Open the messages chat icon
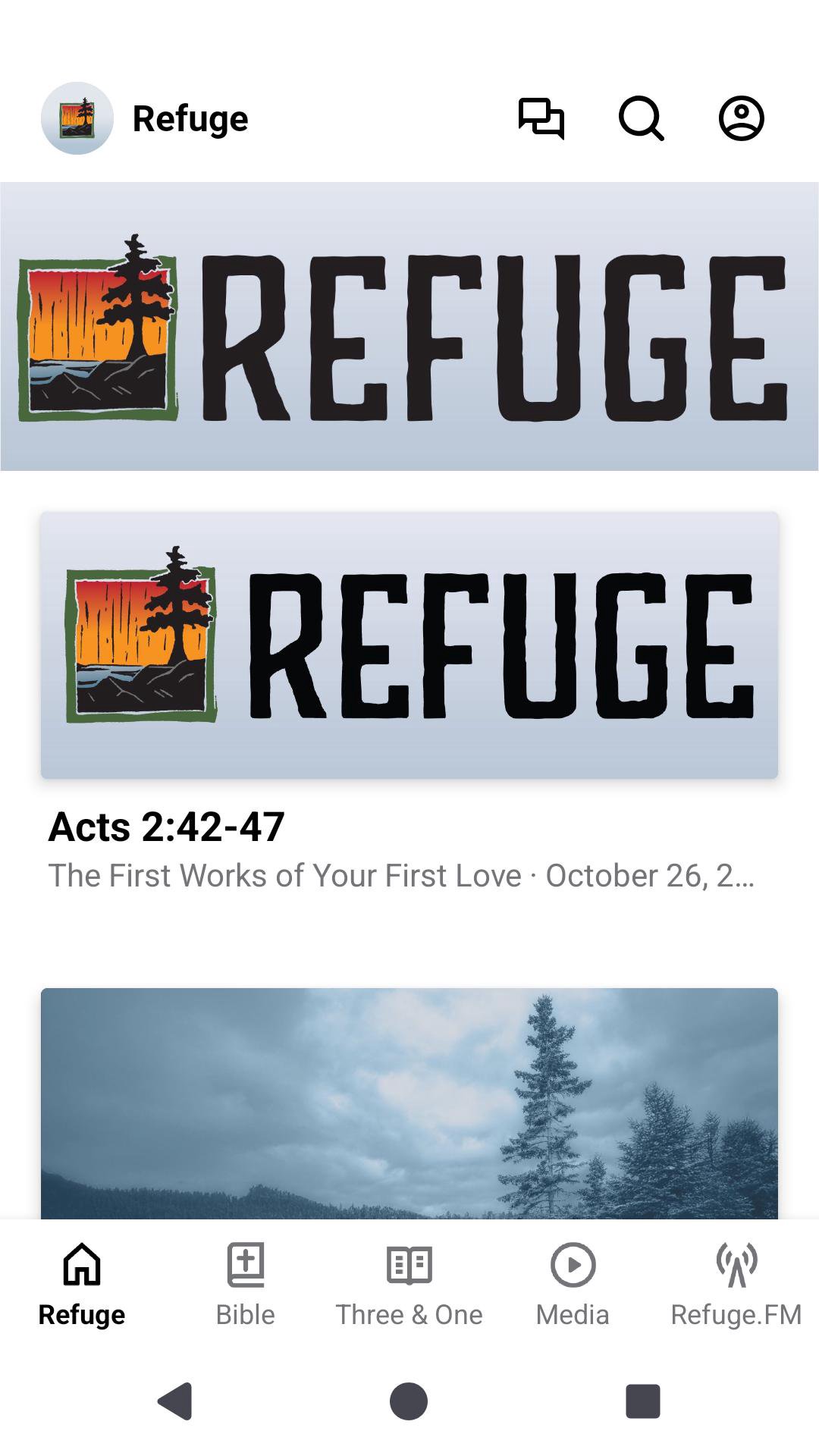This screenshot has width=819, height=1456. pyautogui.click(x=541, y=118)
